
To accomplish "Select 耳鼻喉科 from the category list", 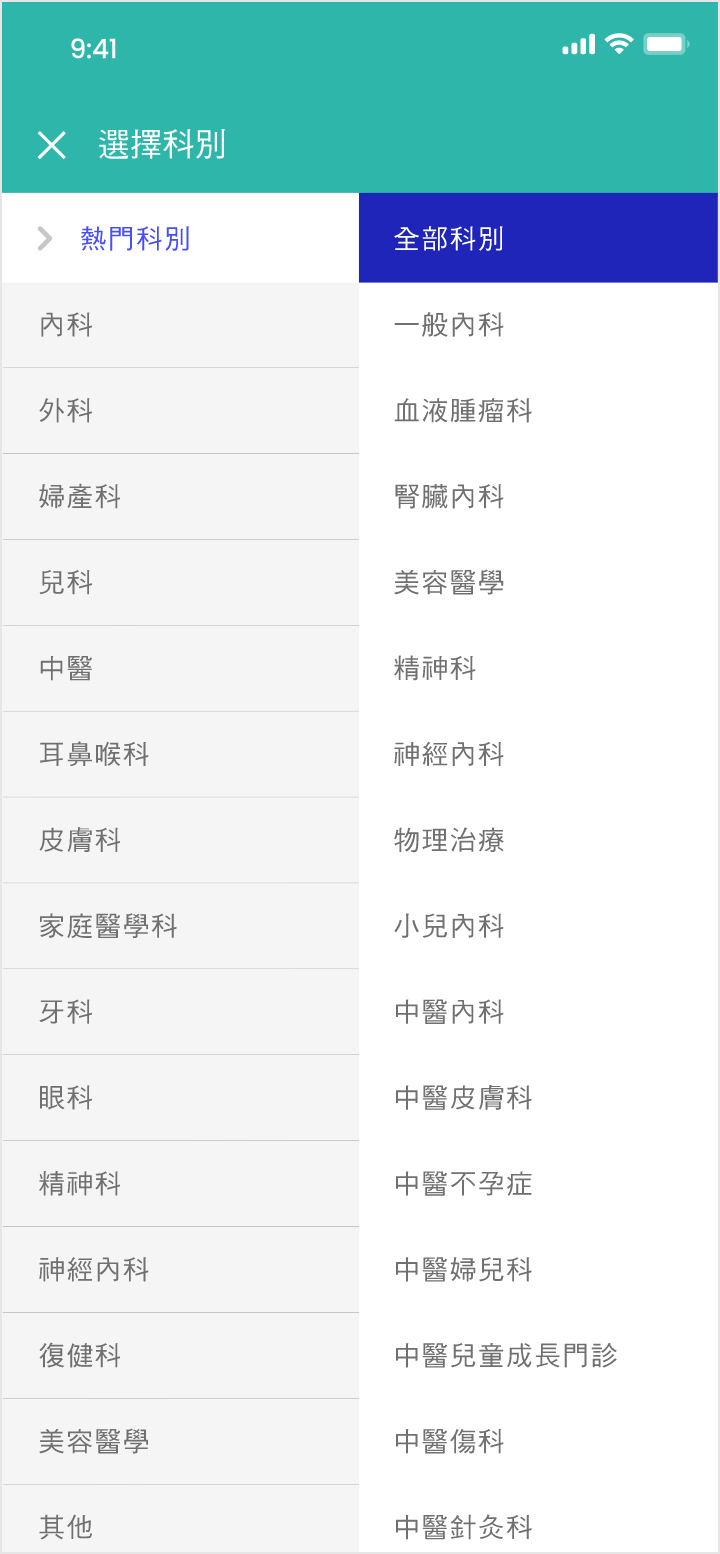I will click(94, 755).
